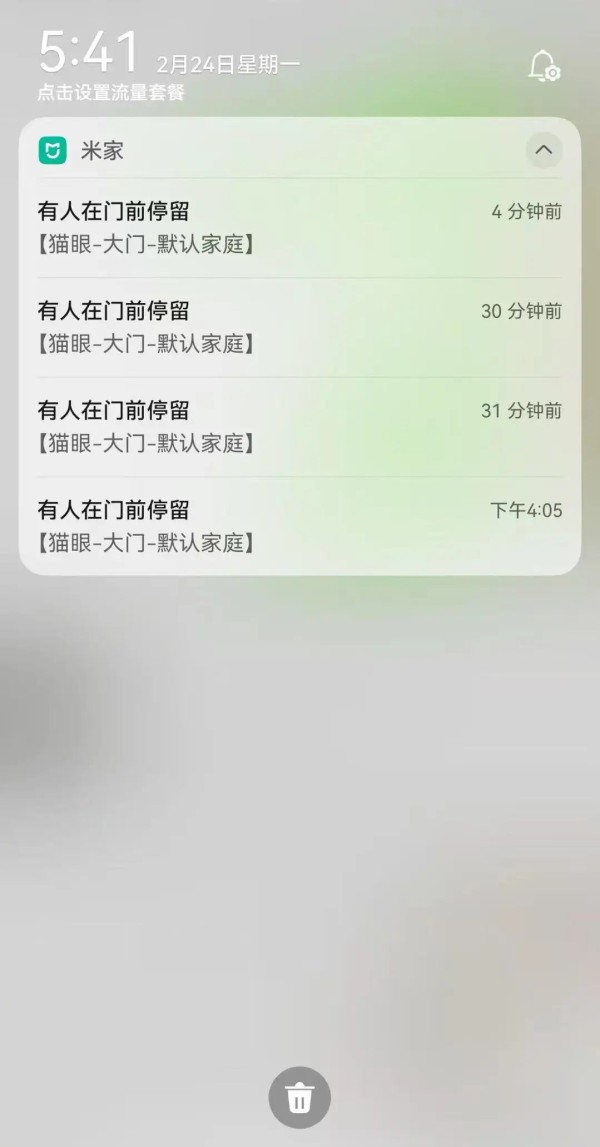Tap 点击设置流量套餐 to set data plan
The width and height of the screenshot is (600, 1147).
coord(111,93)
